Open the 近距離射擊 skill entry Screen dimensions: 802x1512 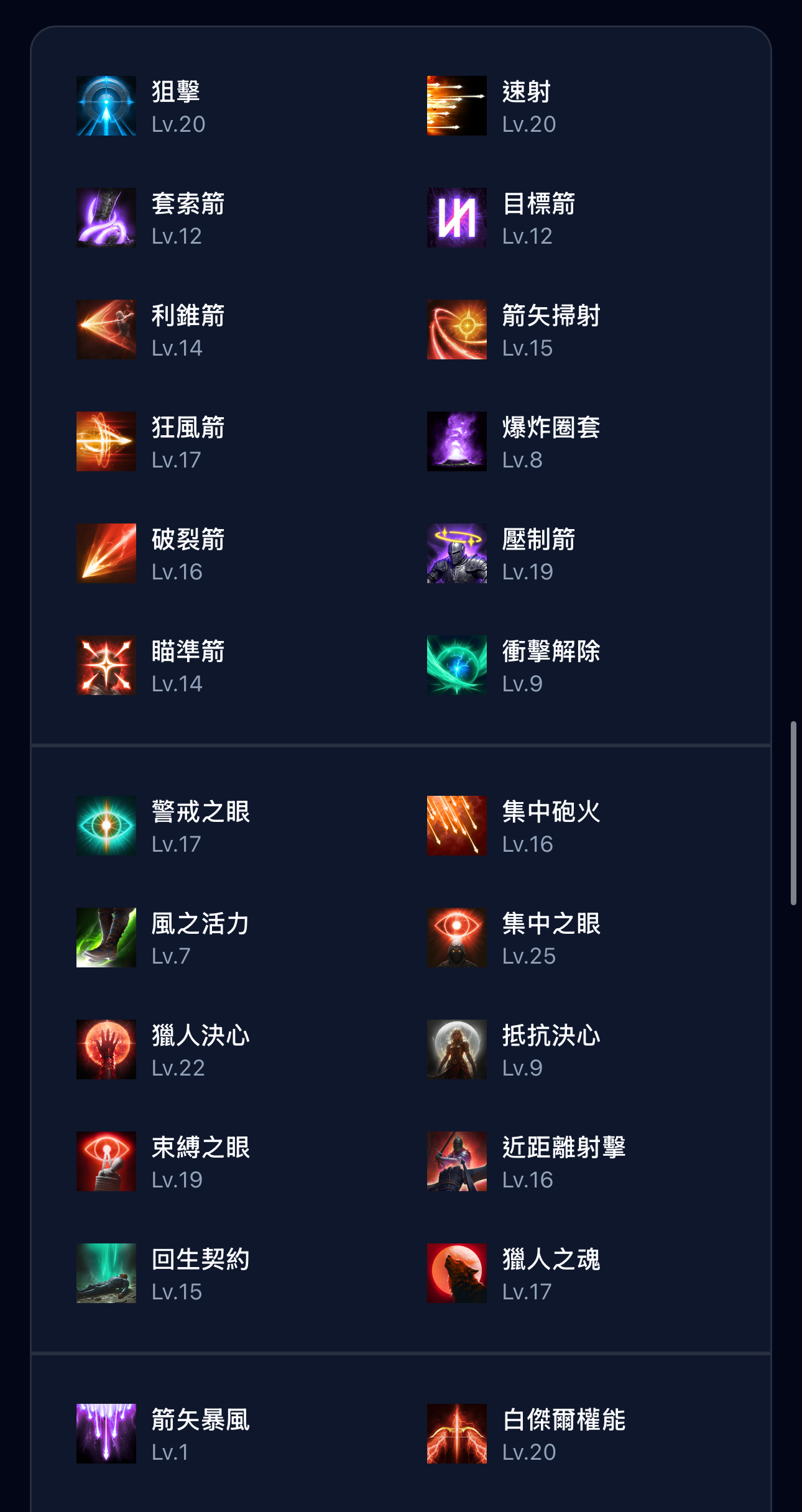[x=457, y=1161]
